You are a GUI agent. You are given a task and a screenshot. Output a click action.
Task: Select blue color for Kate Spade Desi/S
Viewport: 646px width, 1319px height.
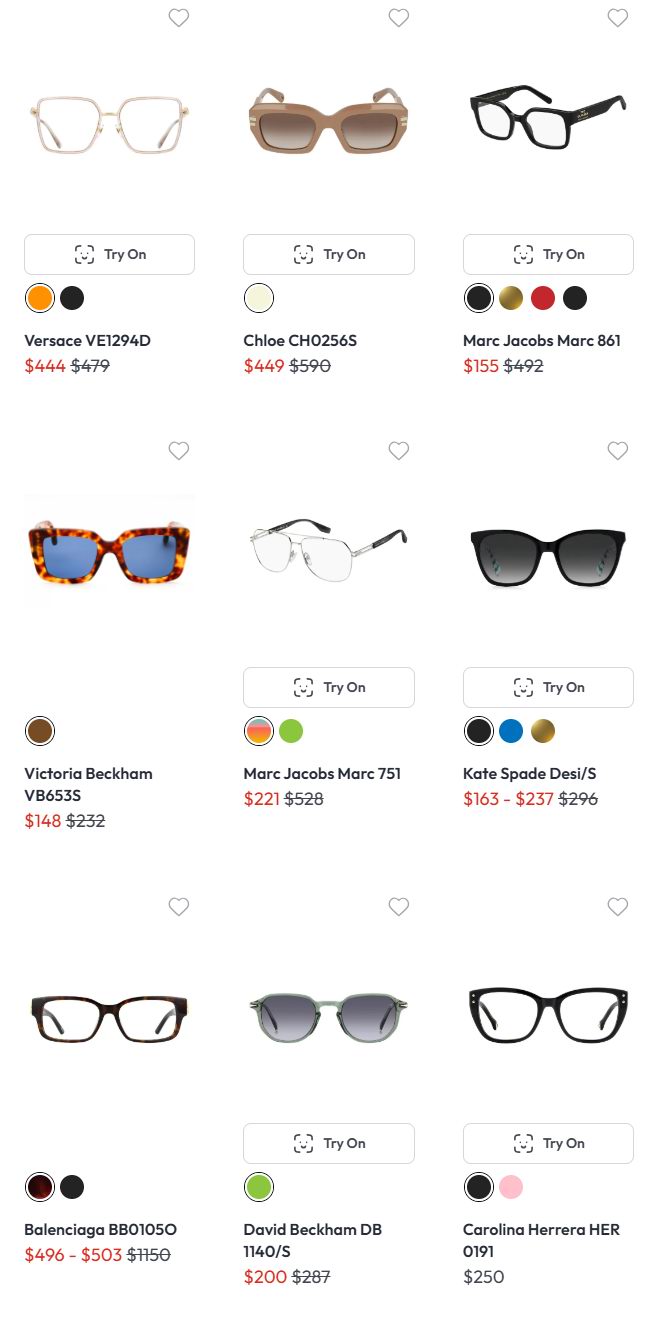click(x=511, y=731)
